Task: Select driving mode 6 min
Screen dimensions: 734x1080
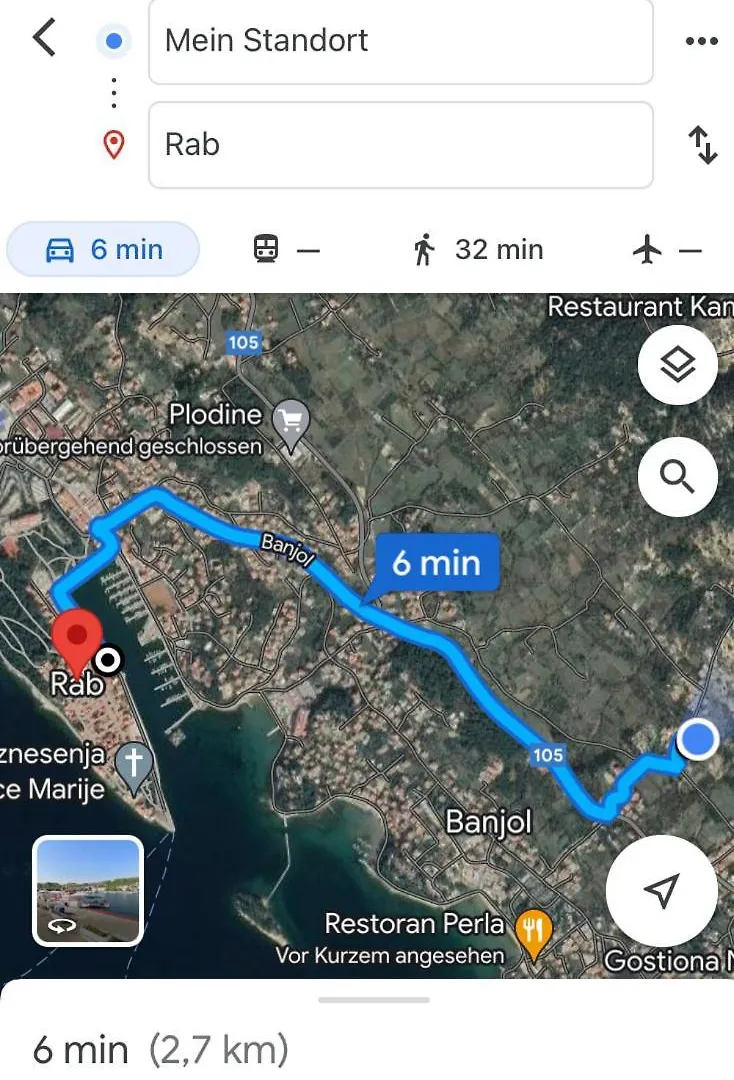Action: coord(104,249)
